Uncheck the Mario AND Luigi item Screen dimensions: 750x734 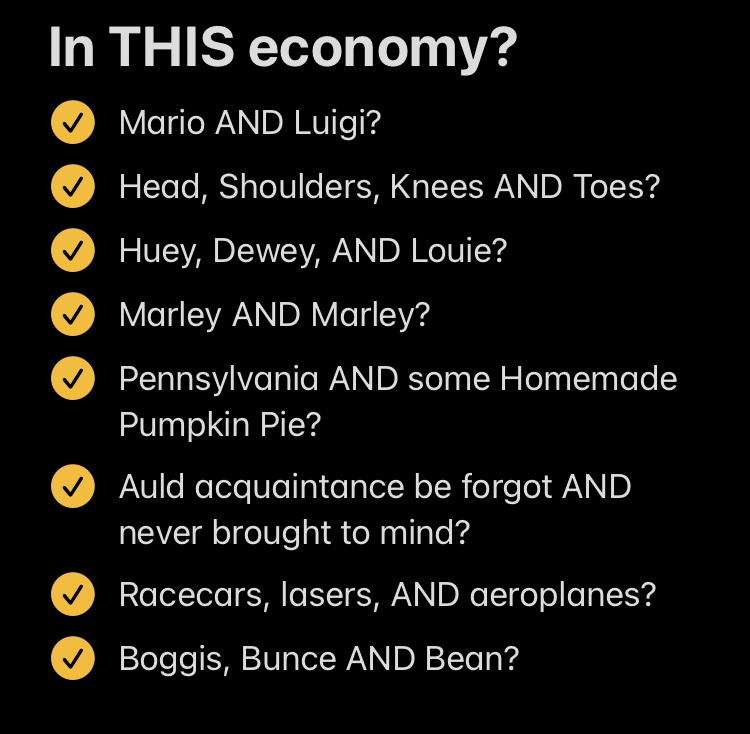72,124
